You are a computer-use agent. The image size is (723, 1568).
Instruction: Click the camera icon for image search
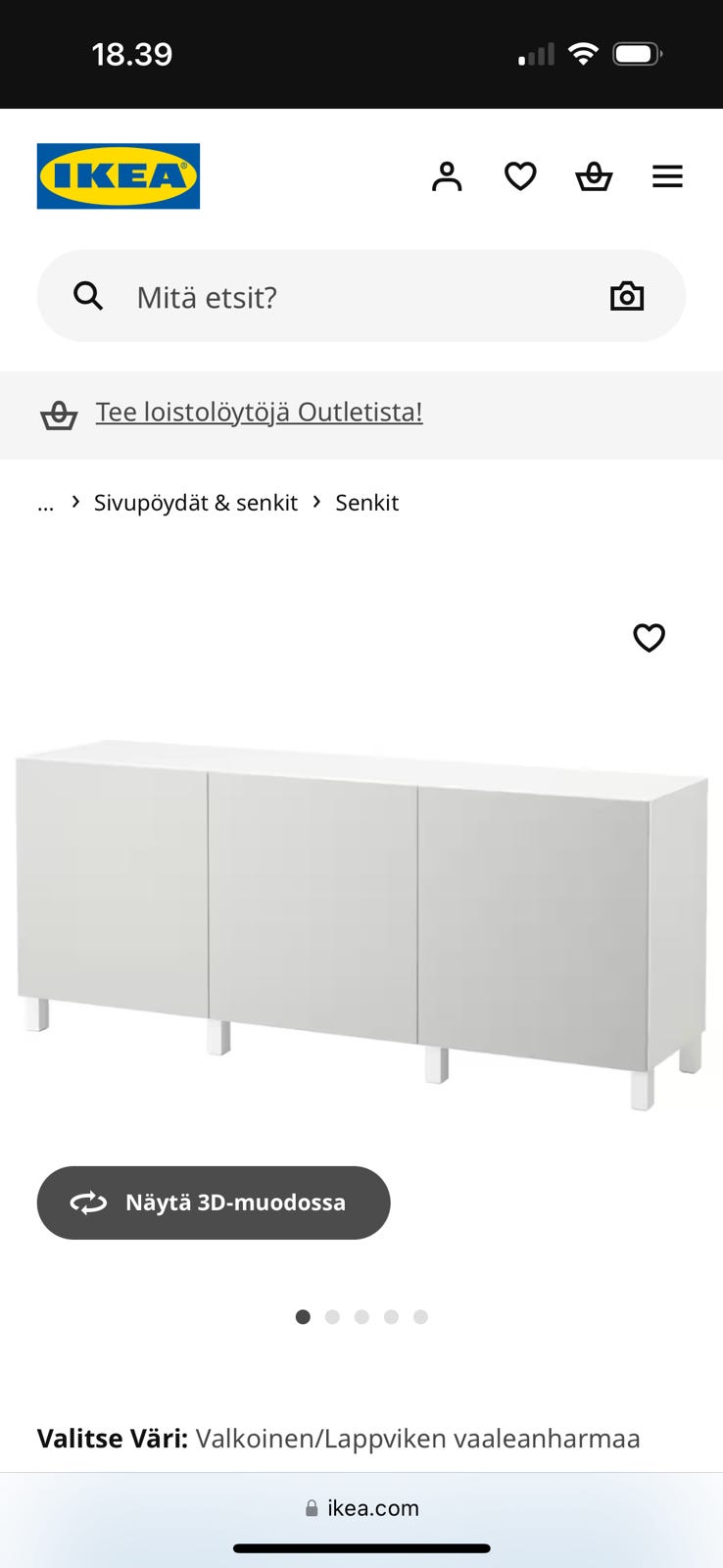626,296
